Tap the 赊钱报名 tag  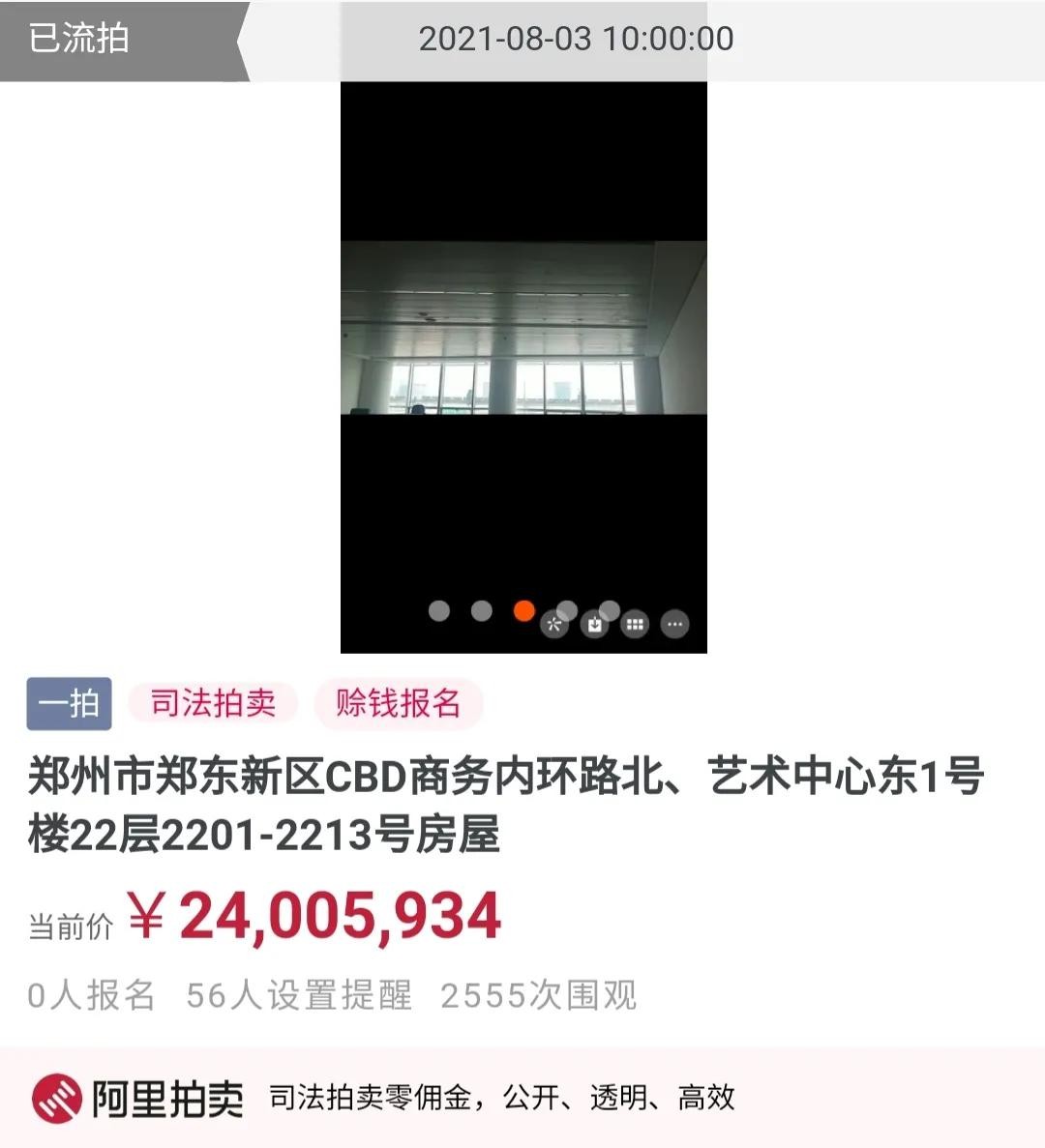tap(398, 703)
